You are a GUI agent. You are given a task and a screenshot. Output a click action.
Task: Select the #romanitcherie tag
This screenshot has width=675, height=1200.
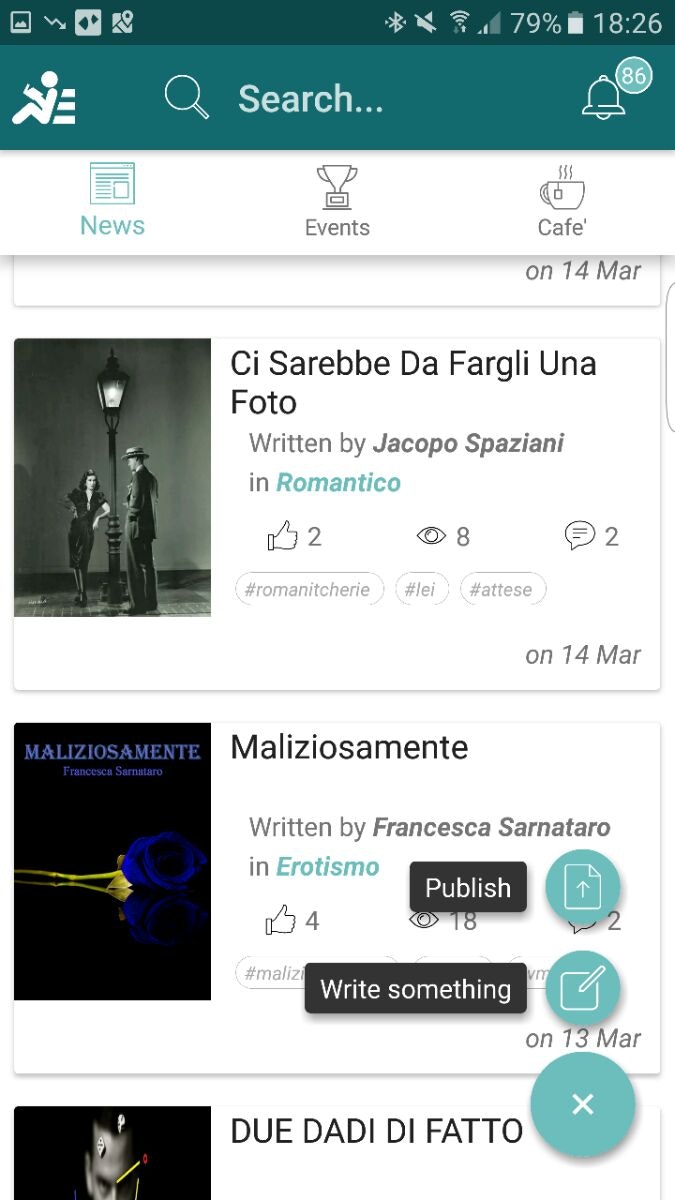point(309,590)
